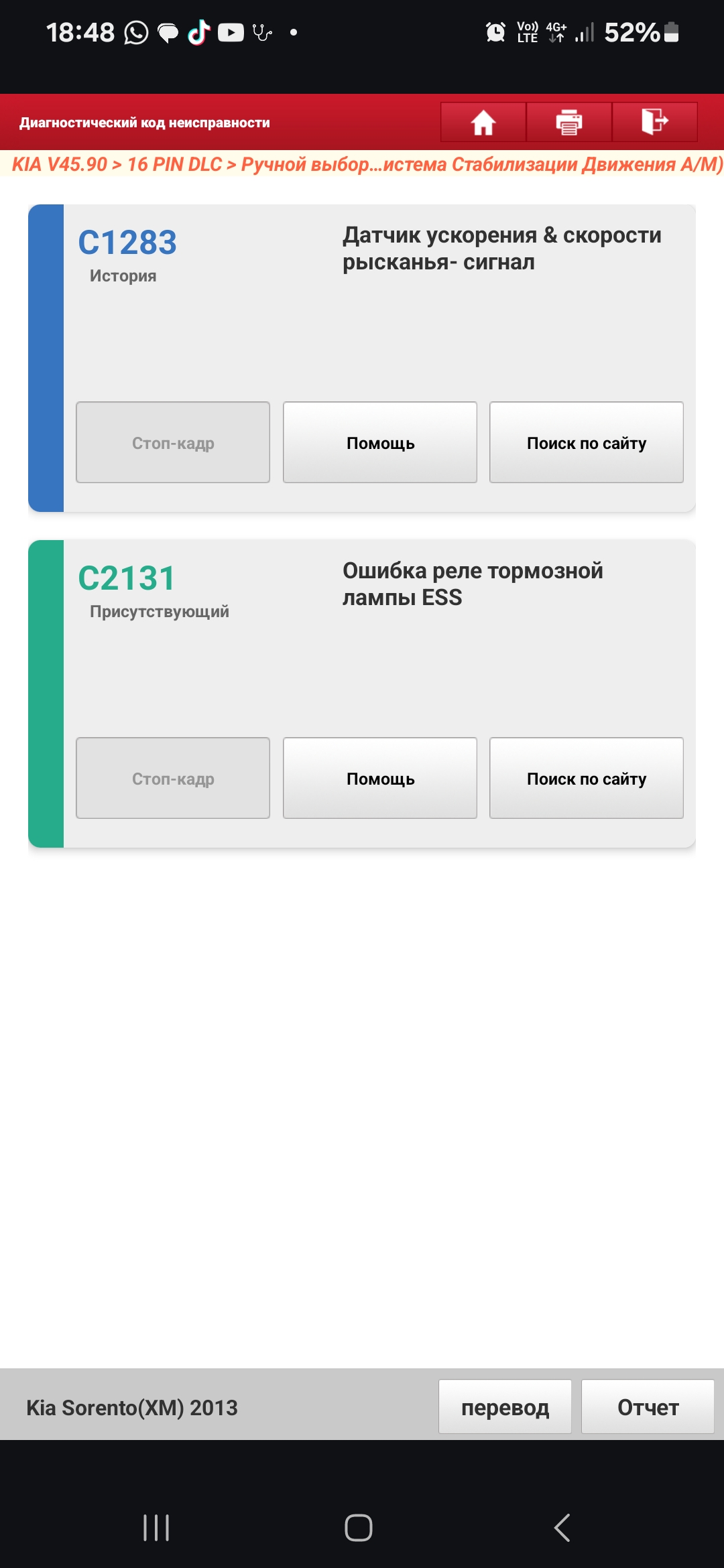Viewport: 724px width, 1568px height.
Task: Go to the home screen icon
Action: tap(483, 122)
